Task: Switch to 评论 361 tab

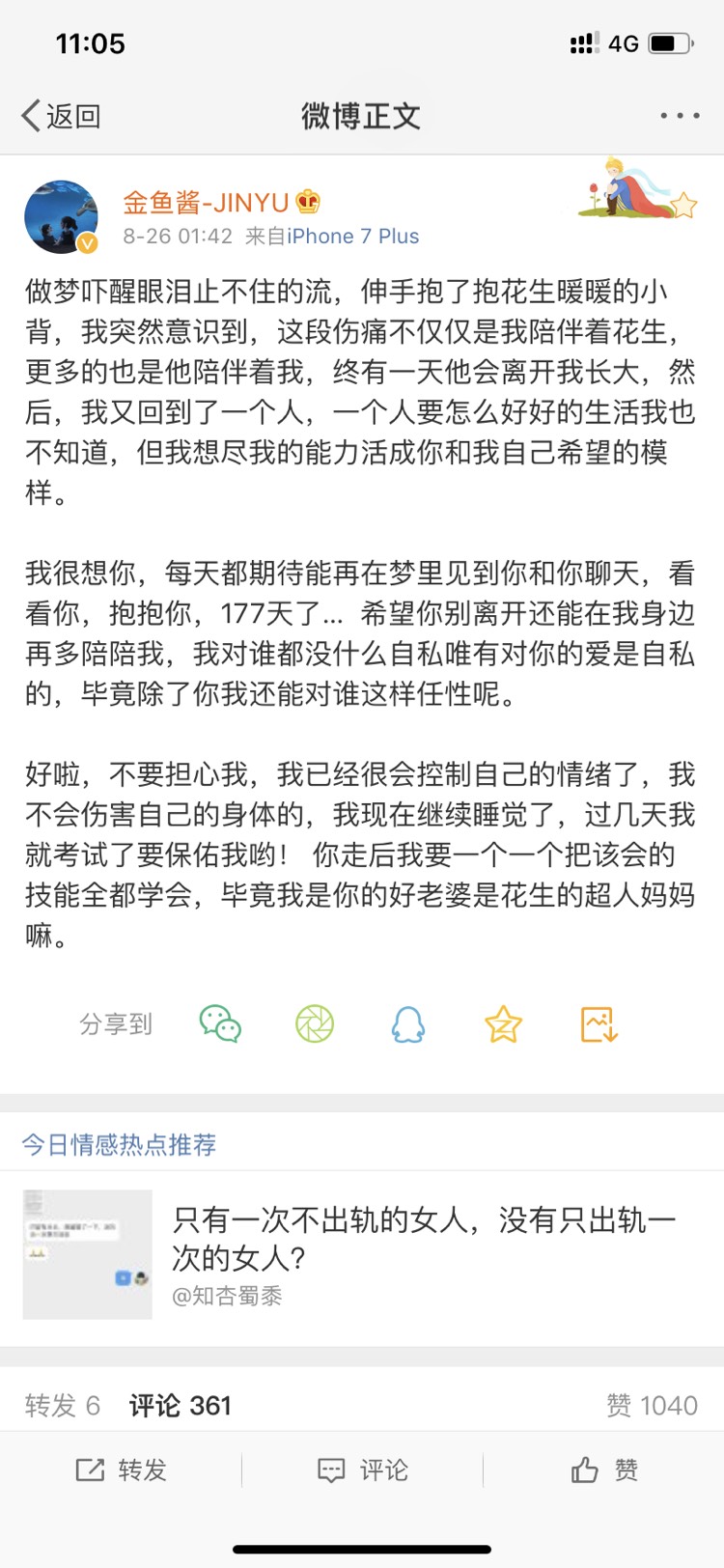Action: pos(181,1405)
